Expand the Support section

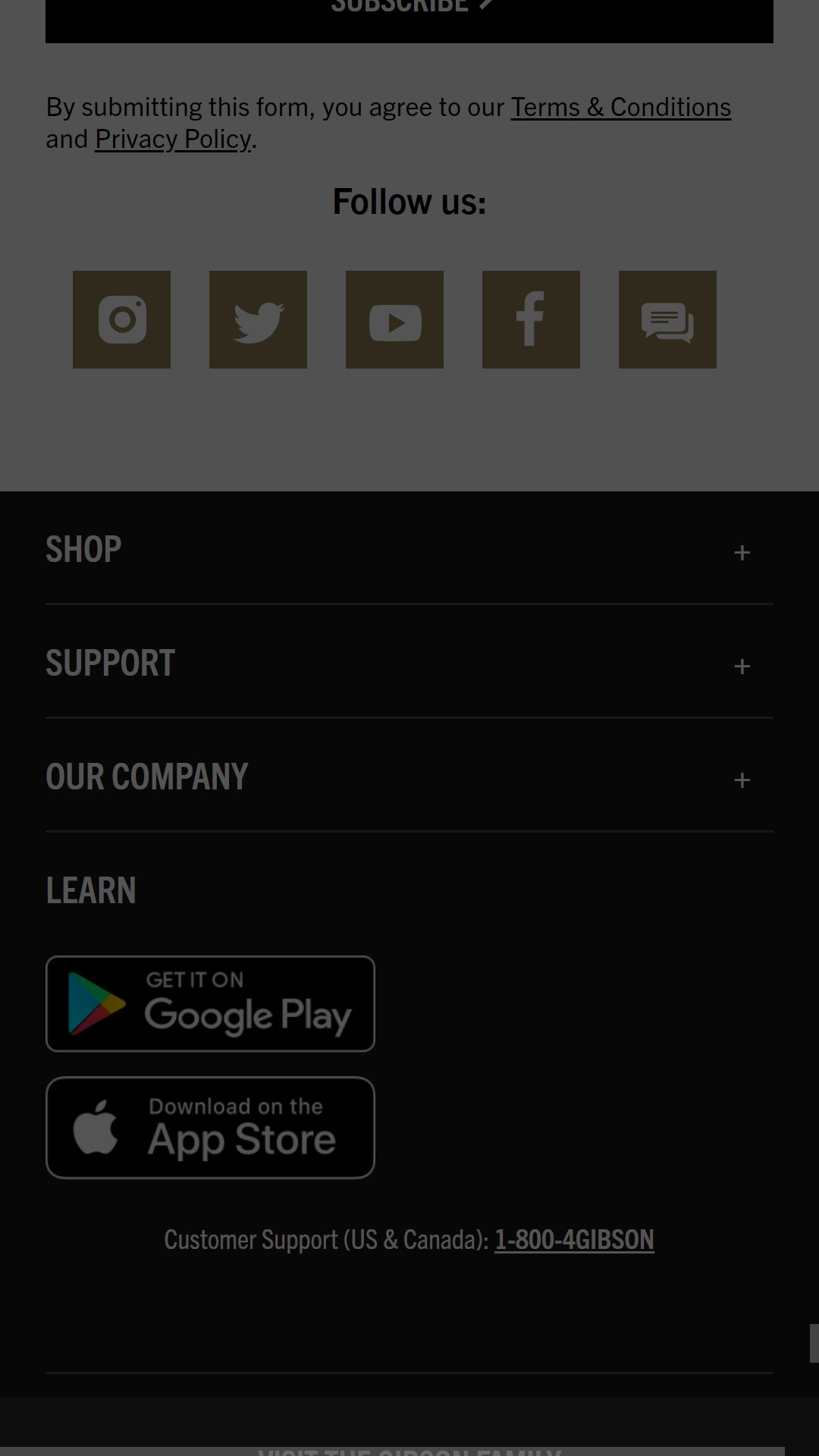click(409, 664)
